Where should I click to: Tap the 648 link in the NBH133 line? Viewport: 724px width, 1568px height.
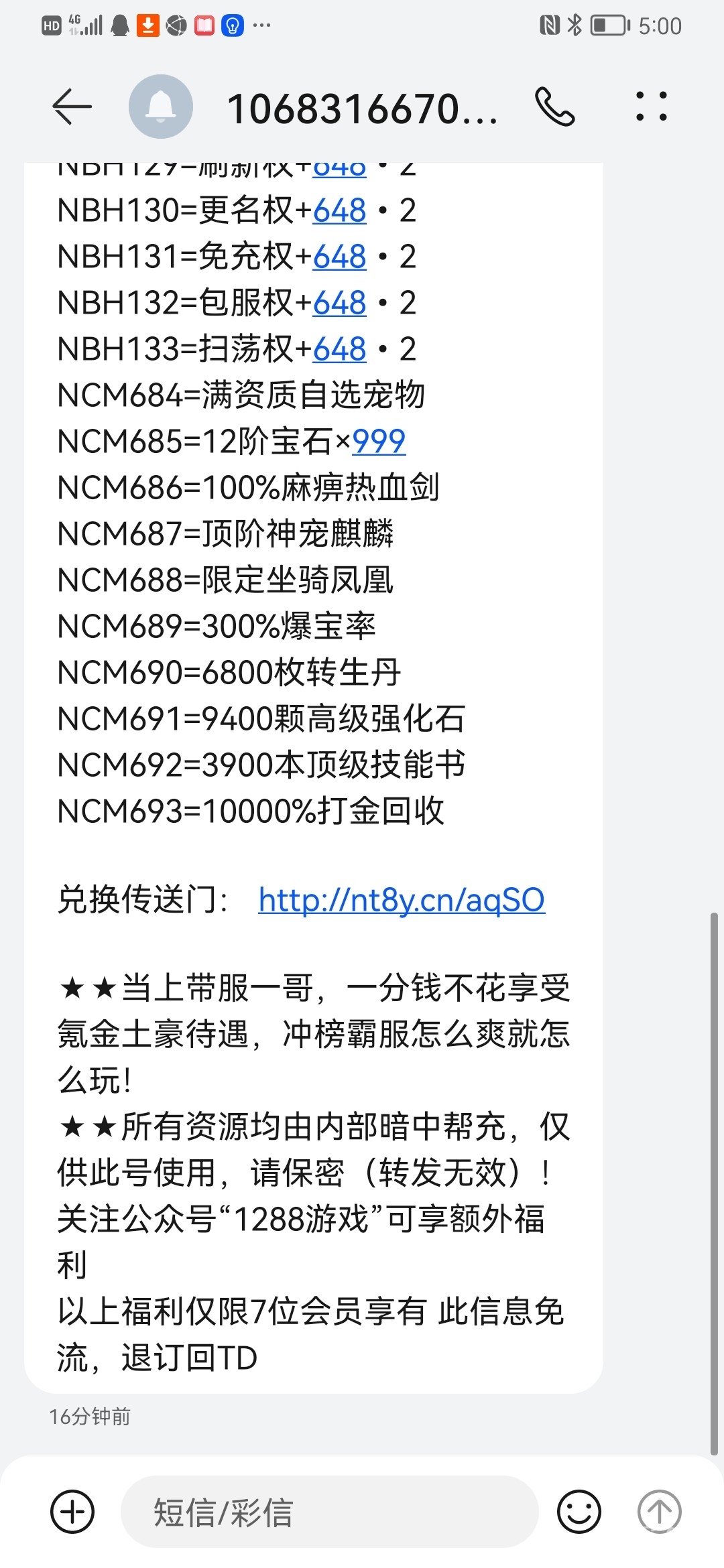click(x=339, y=349)
